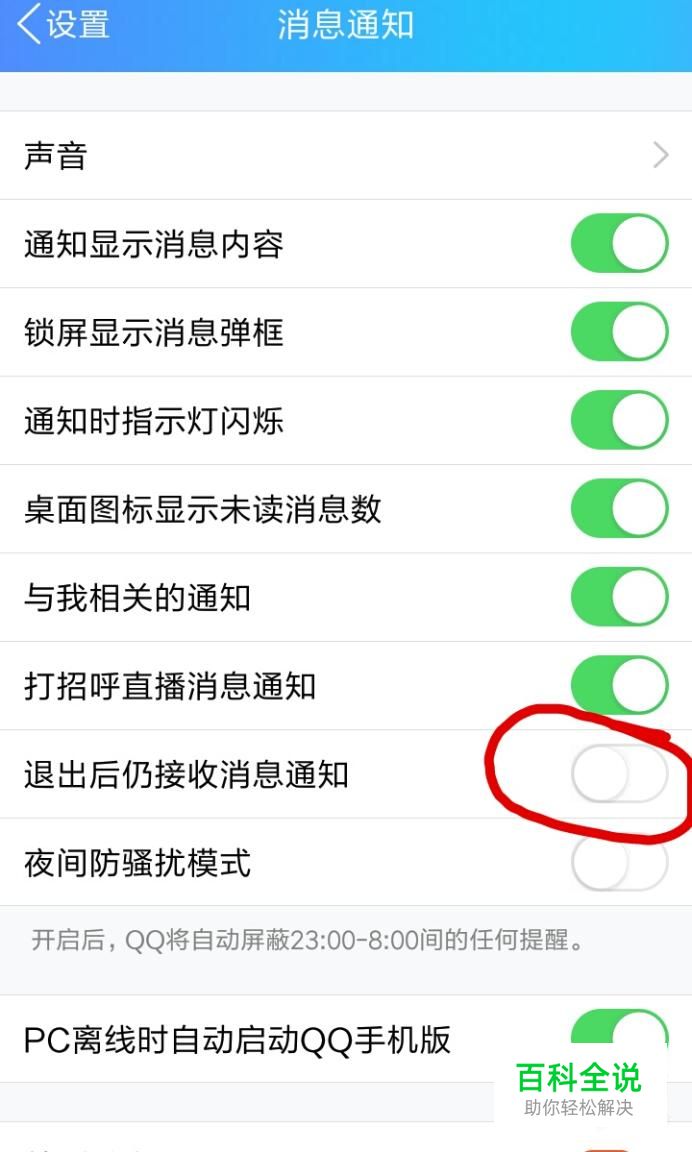Screen dimensions: 692x1152
Task: Enable 退出后仍接收消息通知
Action: click(619, 774)
